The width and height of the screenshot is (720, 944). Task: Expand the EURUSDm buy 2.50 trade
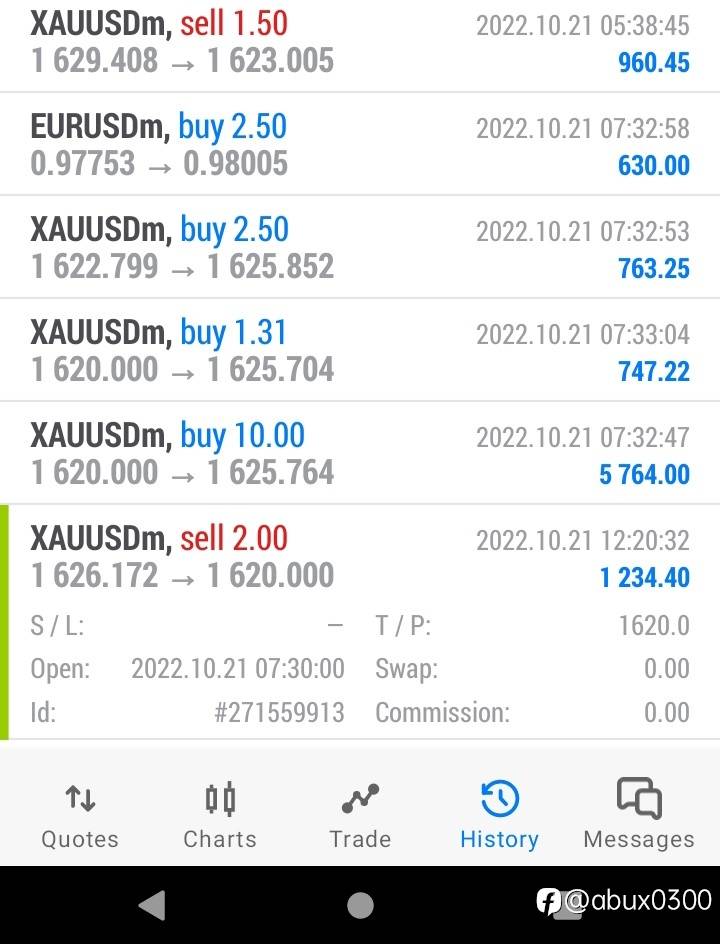(360, 144)
